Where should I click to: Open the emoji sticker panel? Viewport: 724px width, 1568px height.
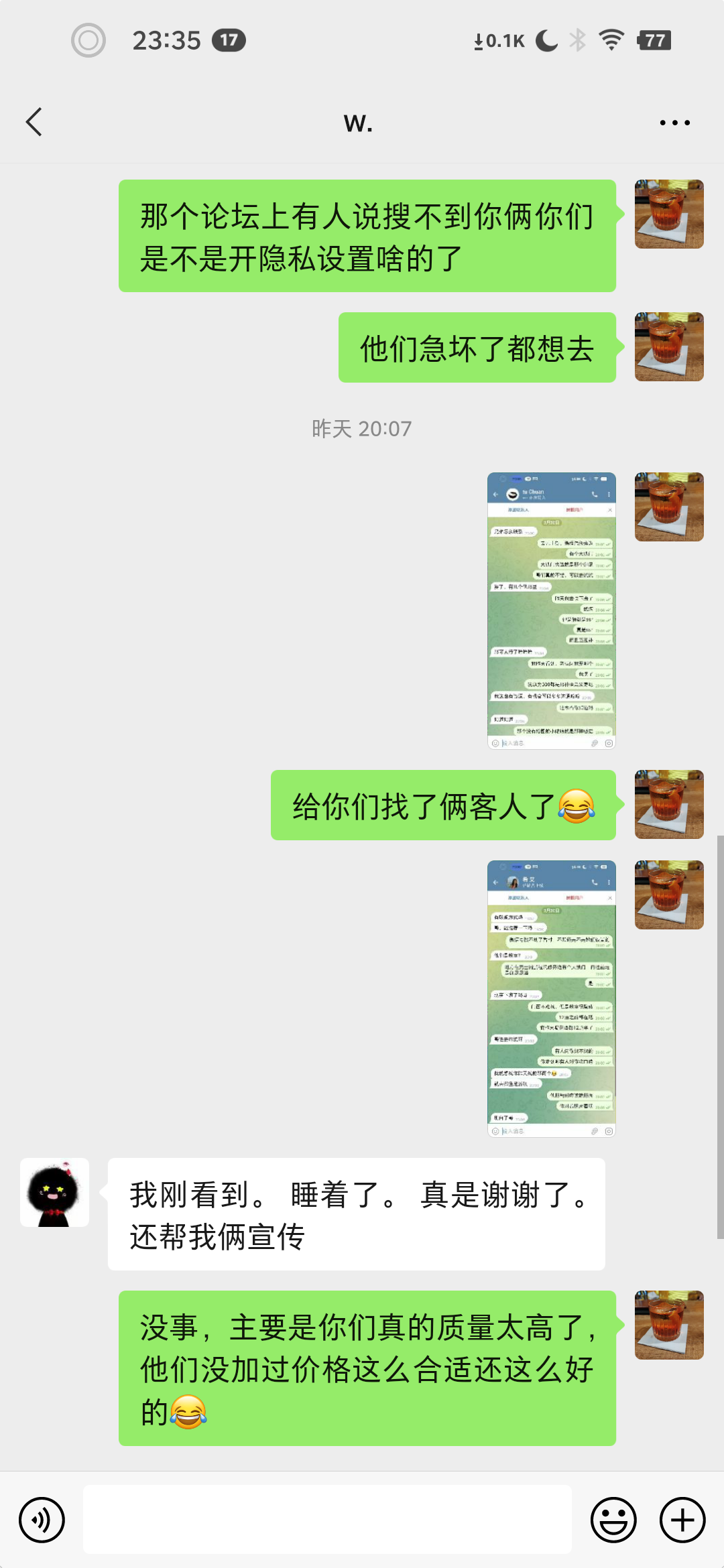tap(613, 1520)
